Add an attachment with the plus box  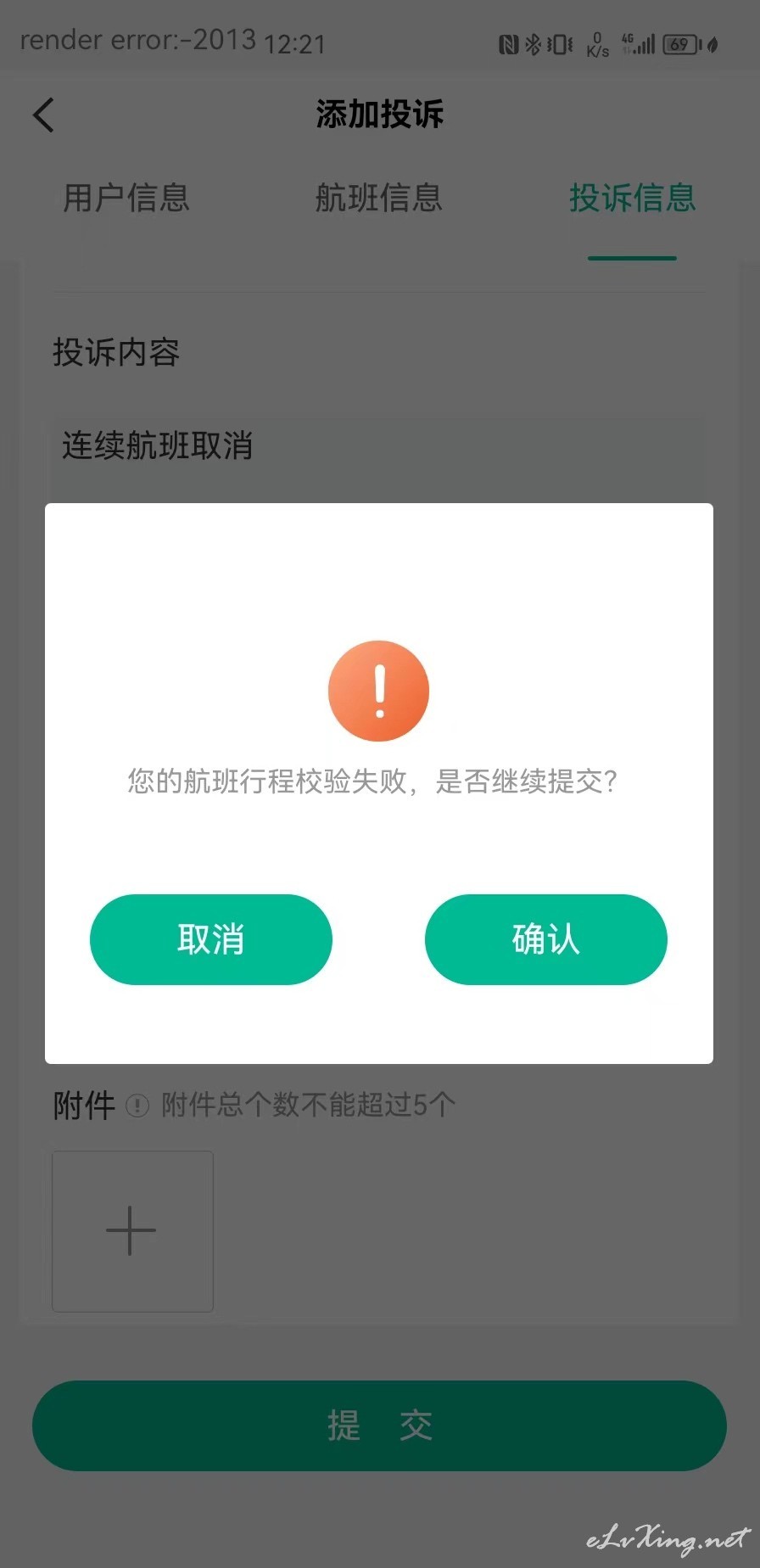coord(132,1231)
